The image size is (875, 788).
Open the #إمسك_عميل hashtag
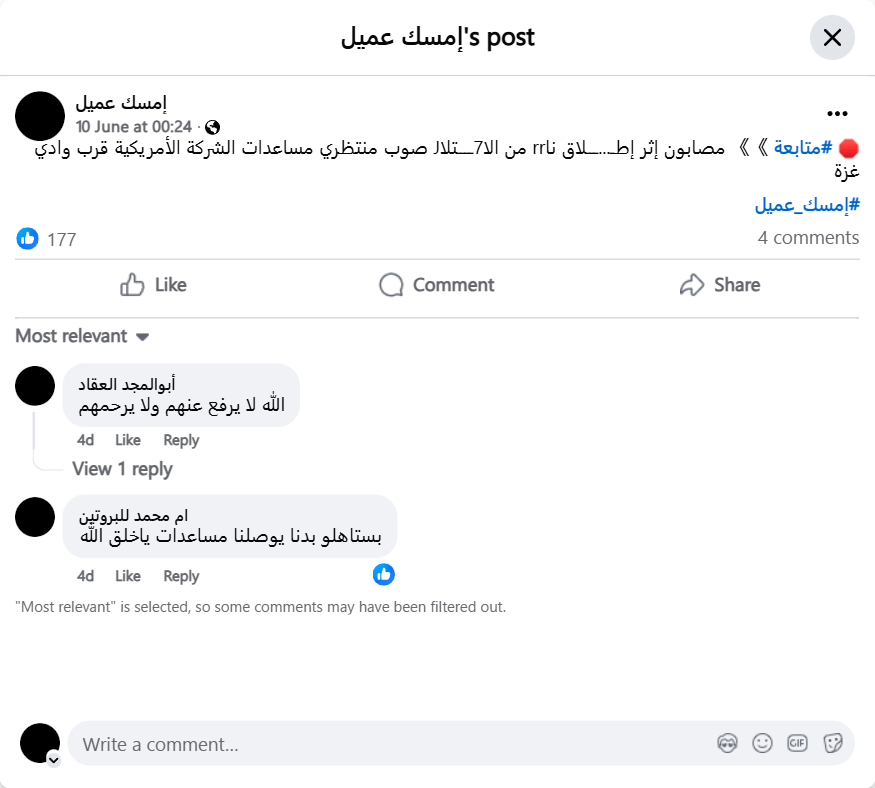806,205
